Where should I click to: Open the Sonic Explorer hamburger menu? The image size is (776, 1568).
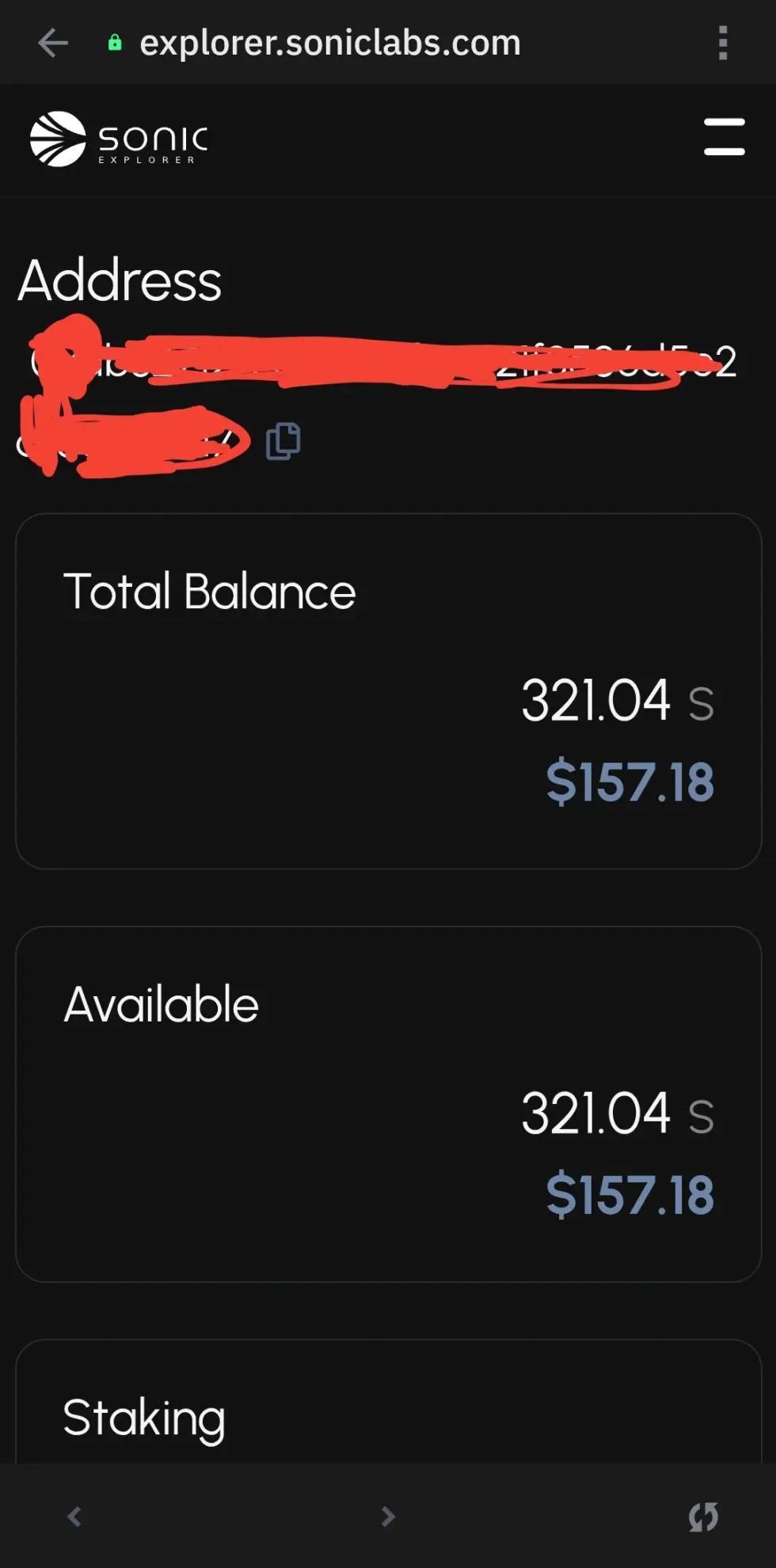(724, 137)
